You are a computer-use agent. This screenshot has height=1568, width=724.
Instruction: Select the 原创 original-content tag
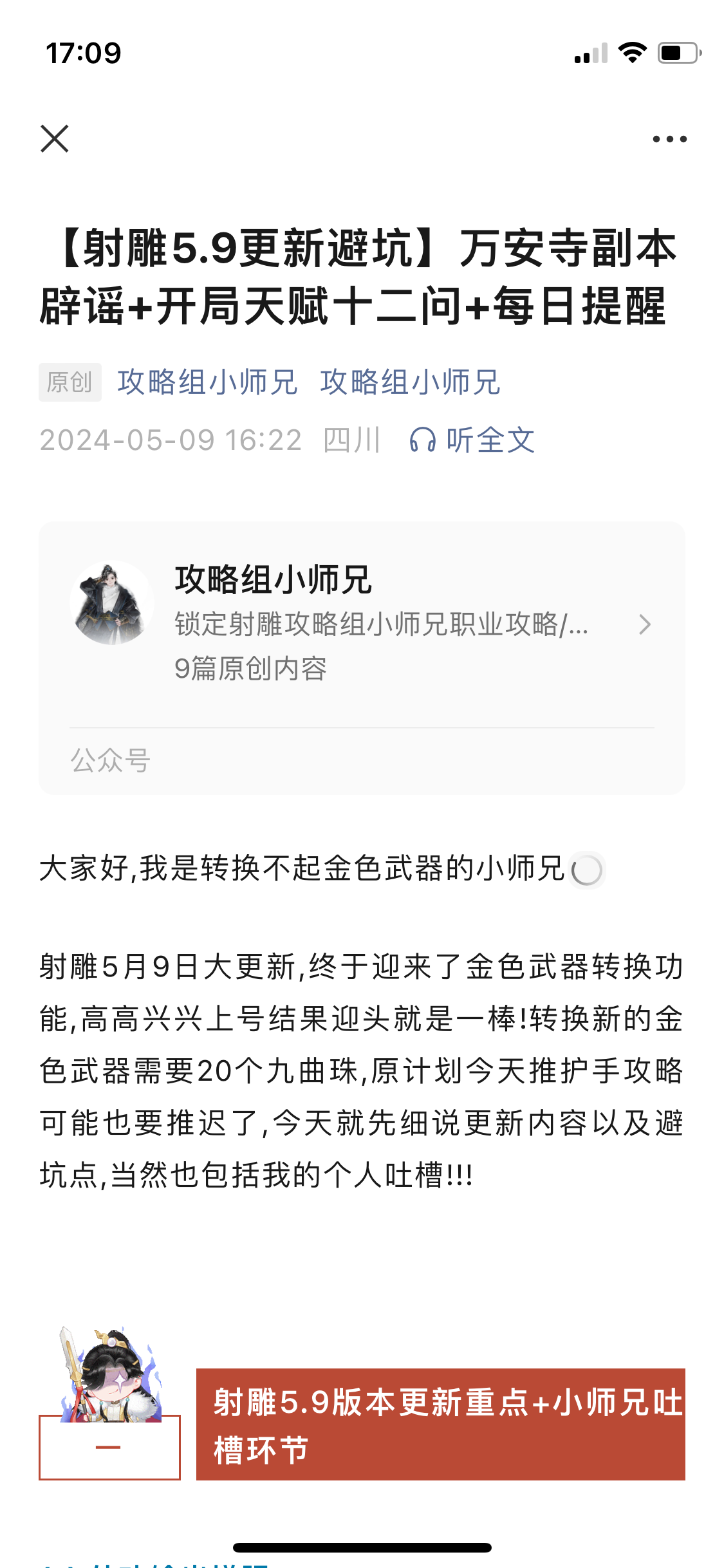69,382
